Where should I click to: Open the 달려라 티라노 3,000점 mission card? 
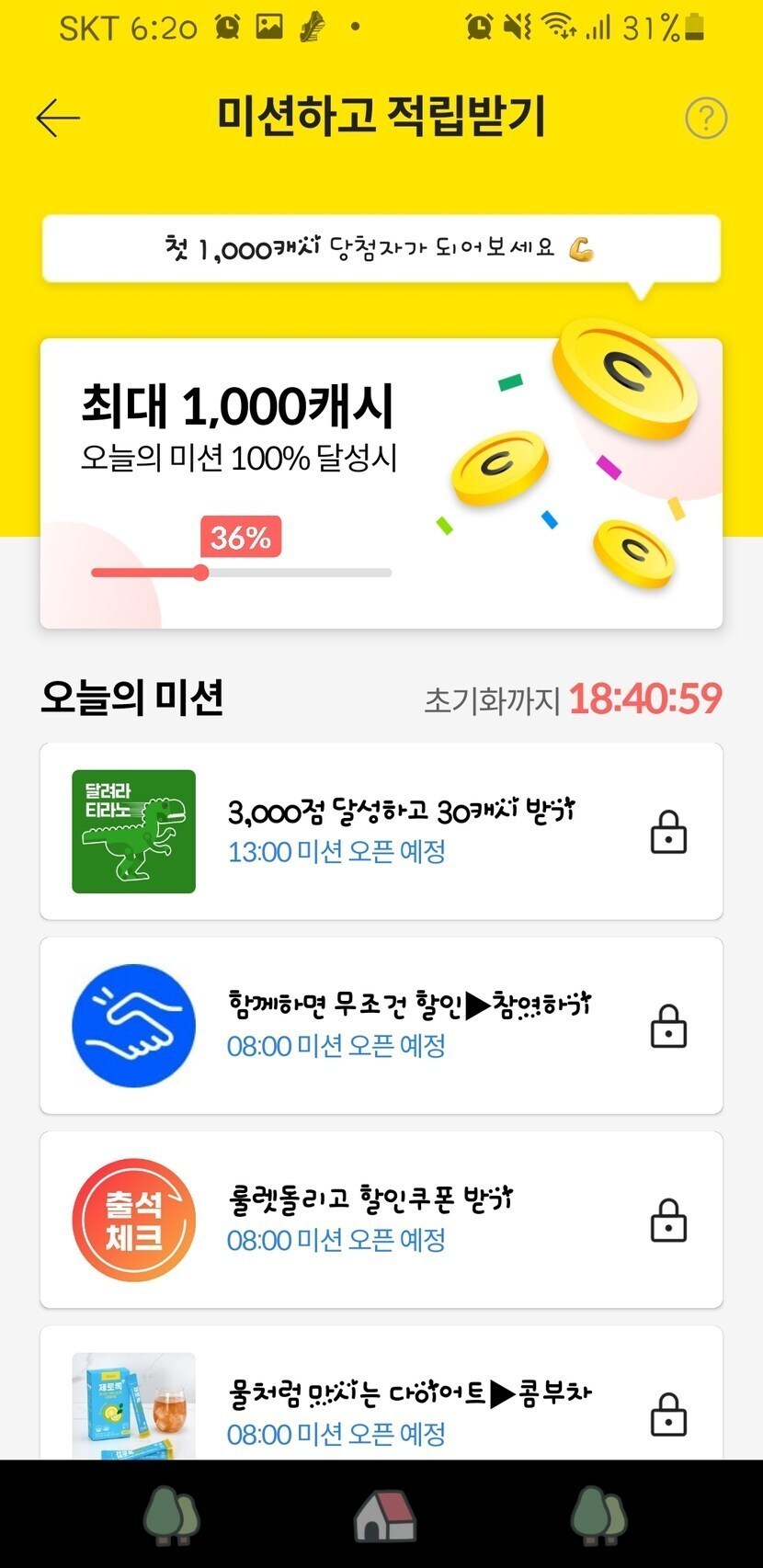(x=381, y=831)
